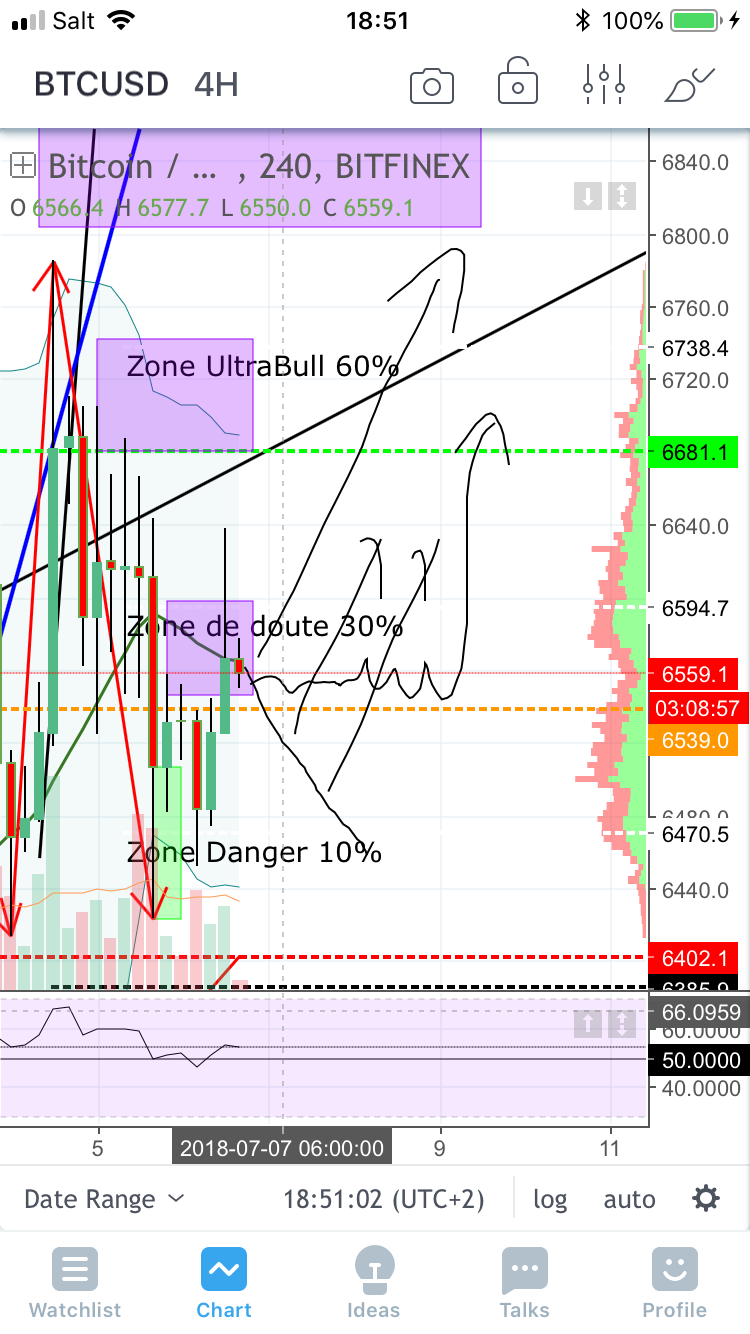Viewport: 750px width, 1334px height.
Task: Switch to the Profile tab
Action: coord(674,1284)
